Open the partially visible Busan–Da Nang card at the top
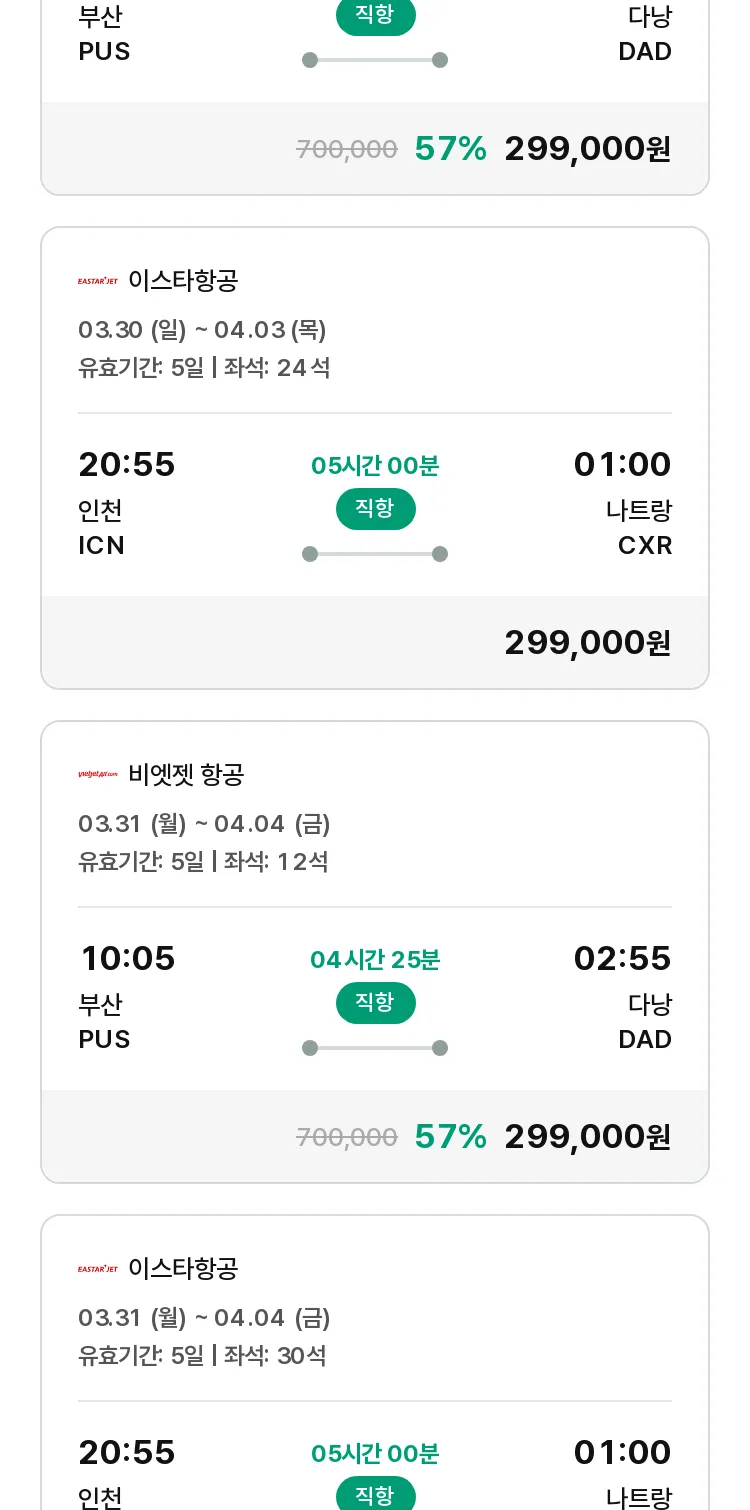The width and height of the screenshot is (750, 1510). point(375,97)
